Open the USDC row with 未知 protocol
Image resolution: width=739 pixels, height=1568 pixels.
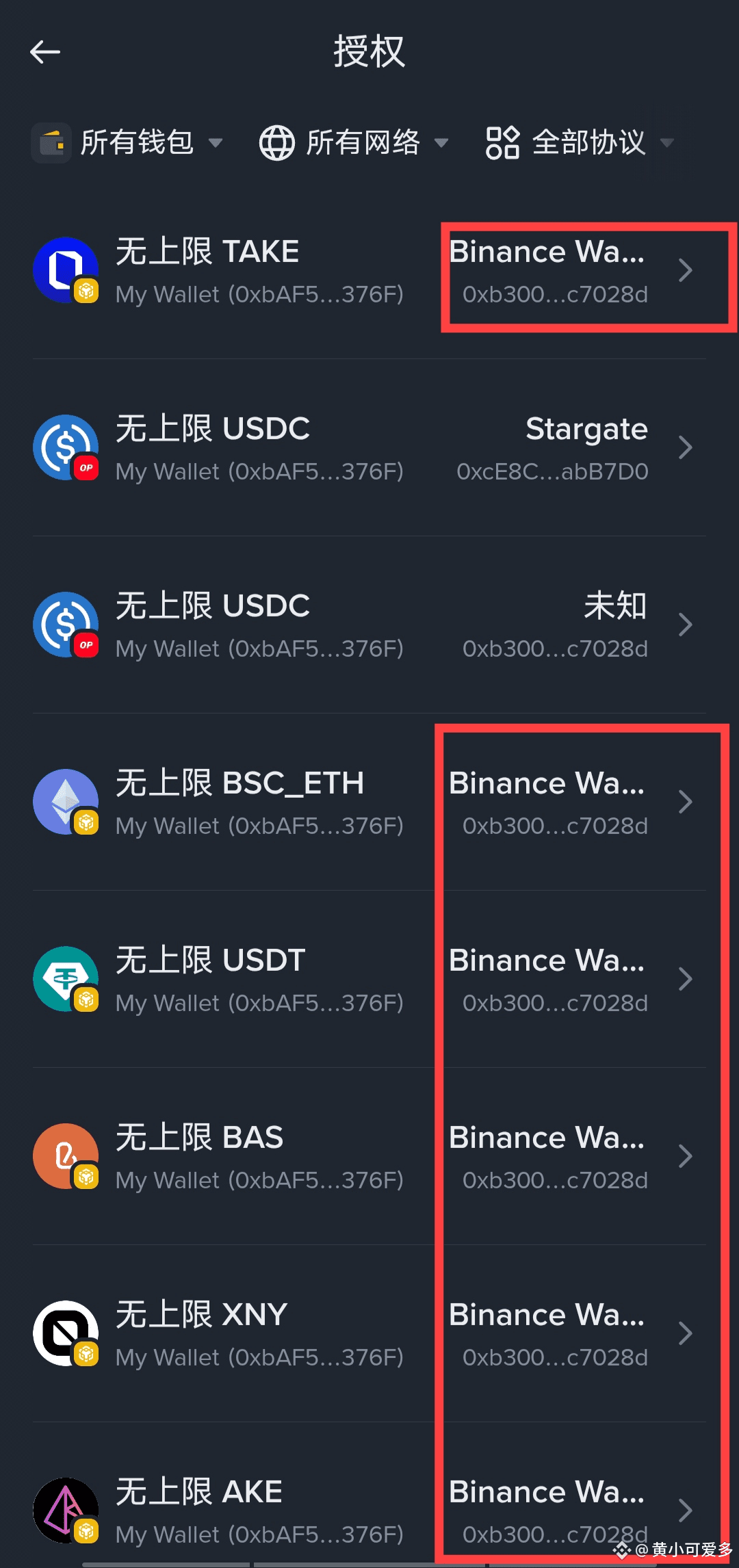pyautogui.click(x=369, y=625)
